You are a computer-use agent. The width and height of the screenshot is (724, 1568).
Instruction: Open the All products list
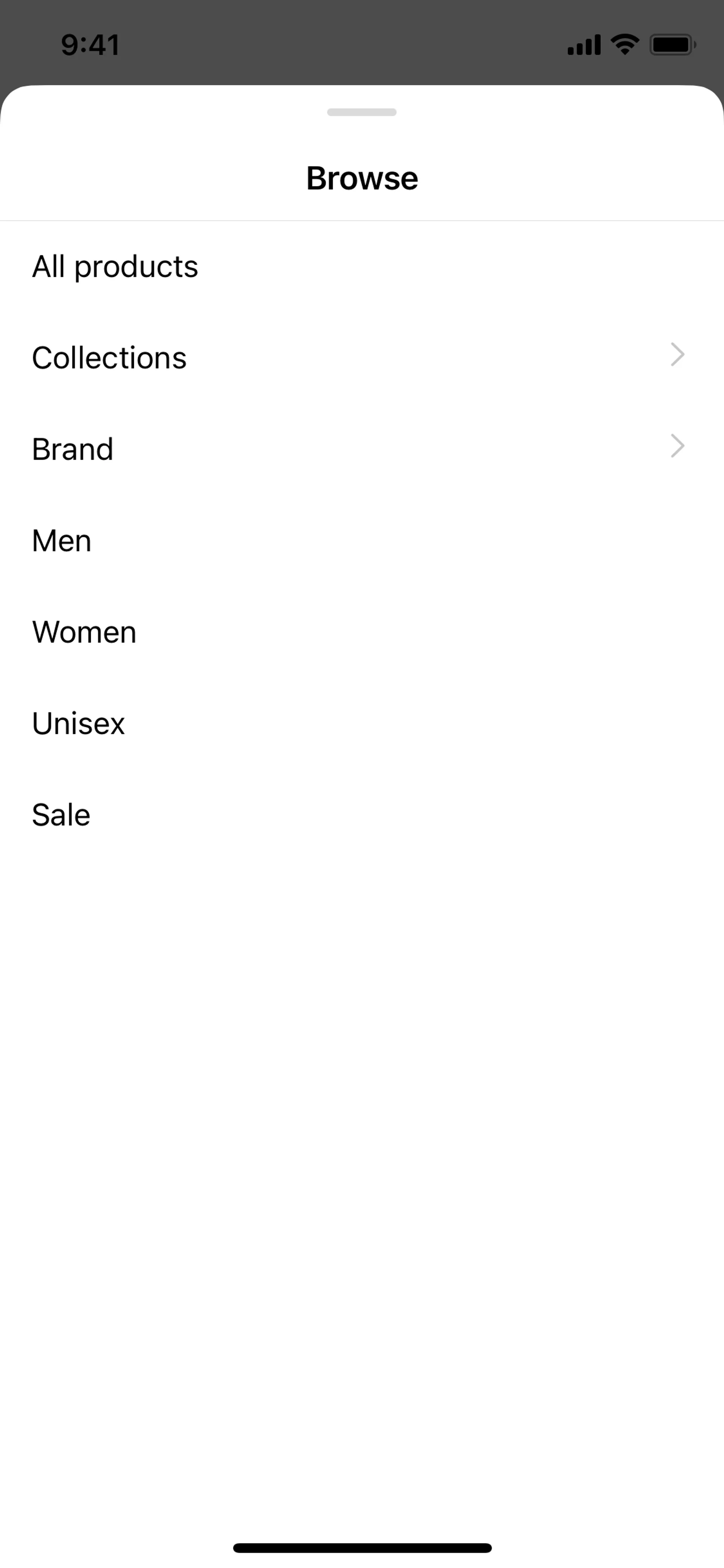point(115,267)
